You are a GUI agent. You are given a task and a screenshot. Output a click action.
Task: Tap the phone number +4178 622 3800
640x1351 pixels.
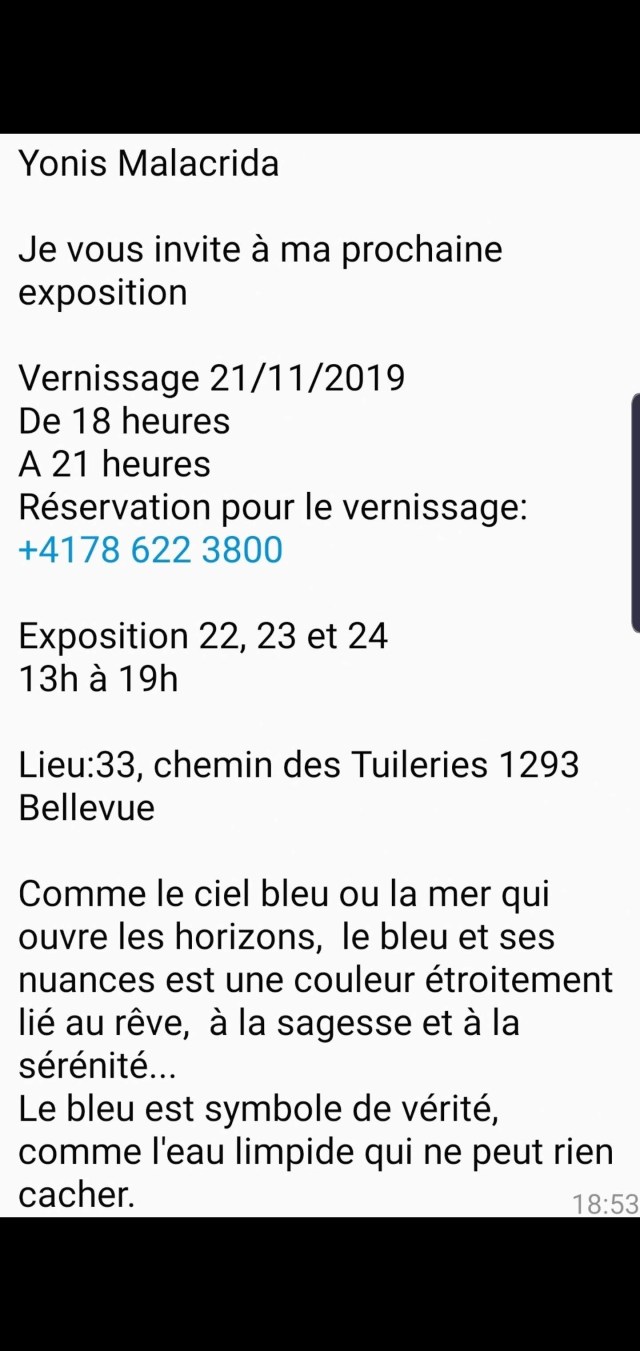[x=150, y=550]
